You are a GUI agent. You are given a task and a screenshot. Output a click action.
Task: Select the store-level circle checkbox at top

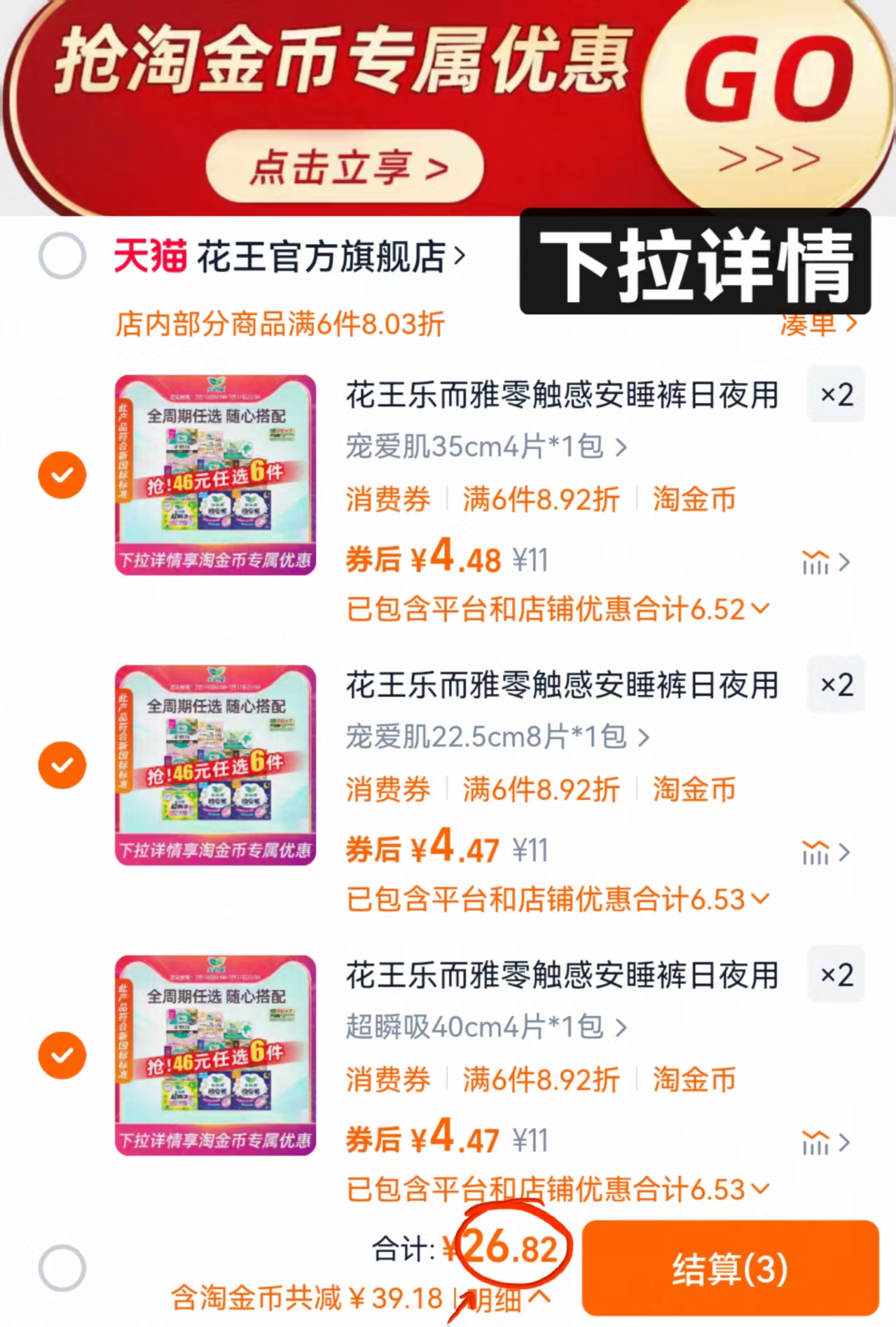point(64,256)
